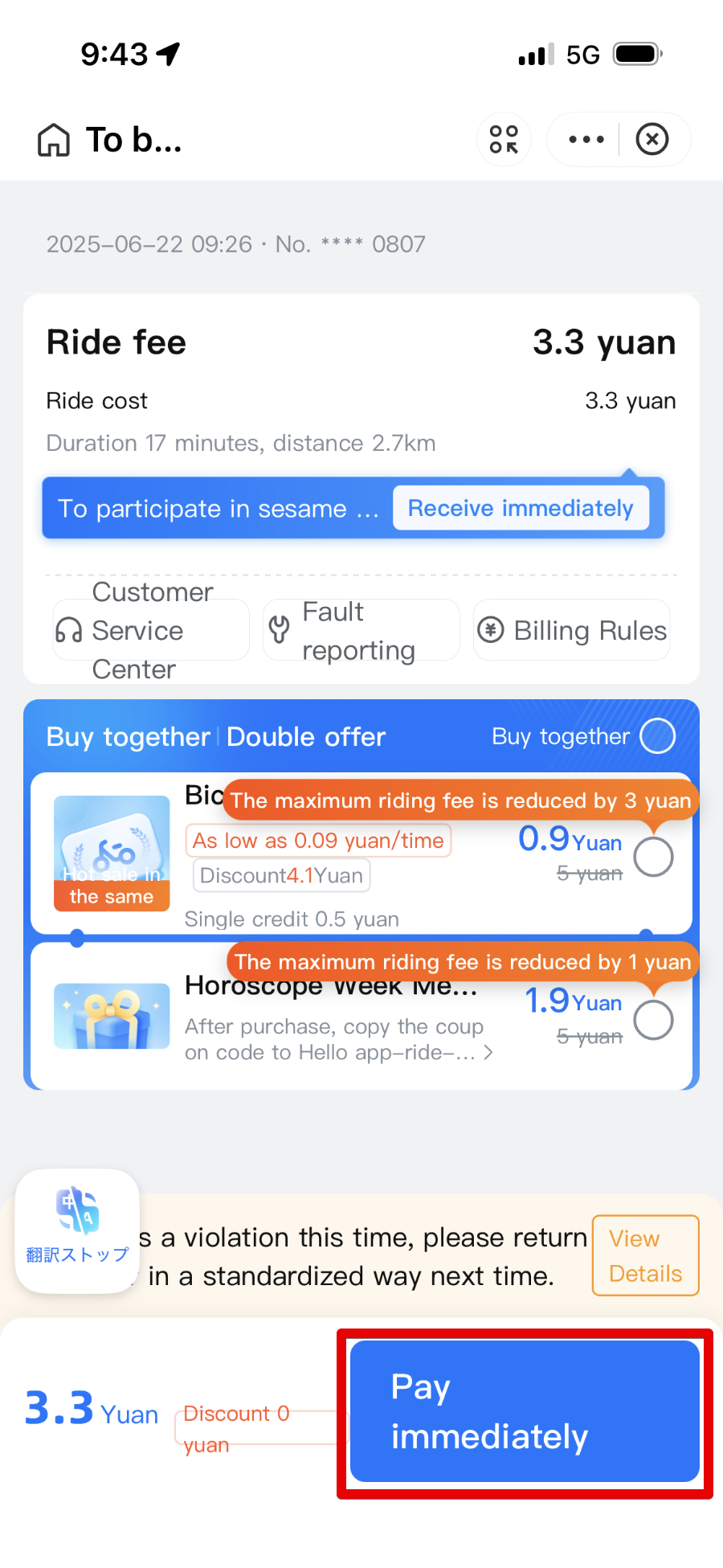The height and width of the screenshot is (1568, 723).
Task: Tap Pay immediately
Action: [525, 1411]
